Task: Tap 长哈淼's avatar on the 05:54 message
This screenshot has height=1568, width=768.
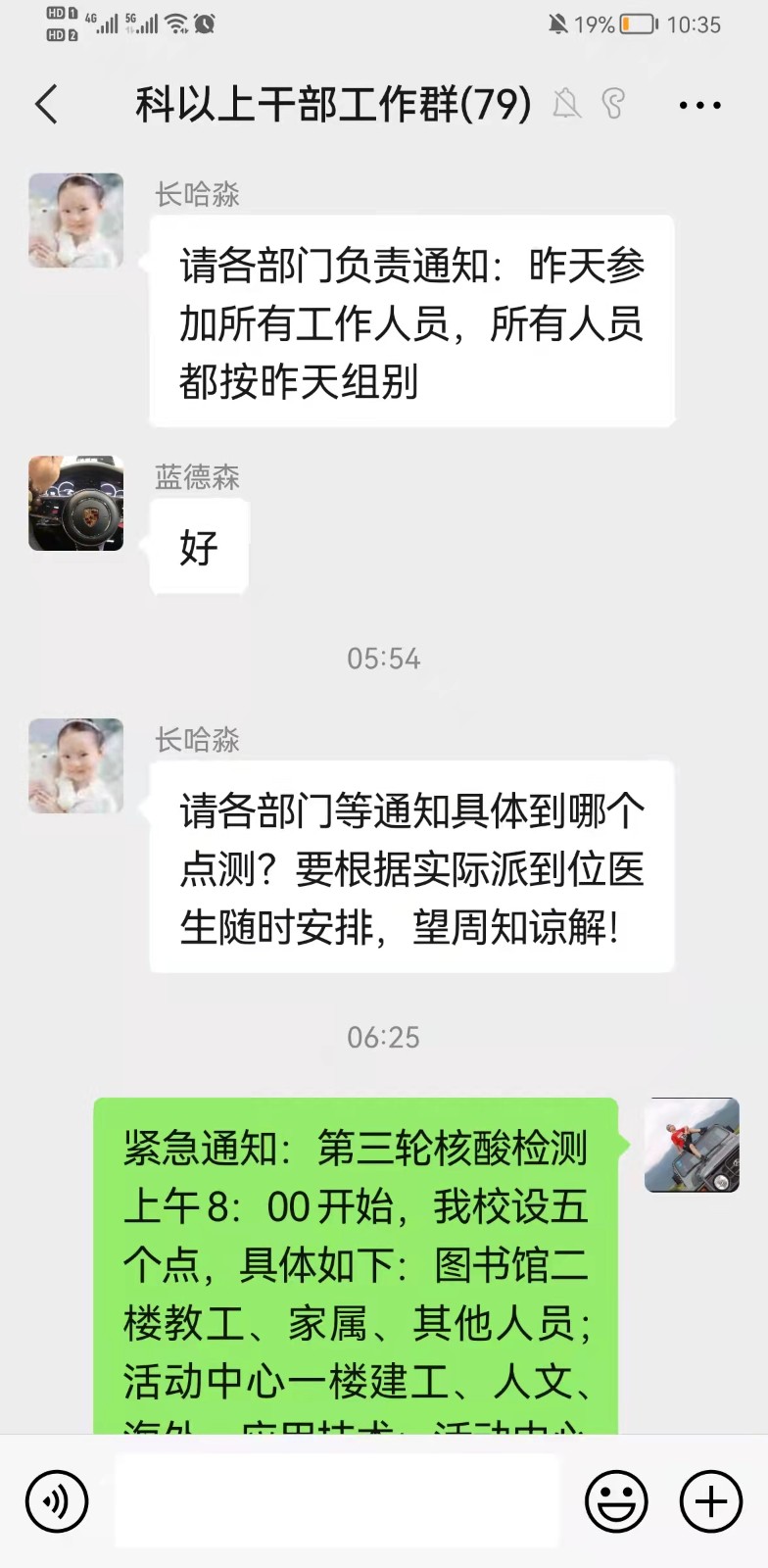Action: coord(76,765)
